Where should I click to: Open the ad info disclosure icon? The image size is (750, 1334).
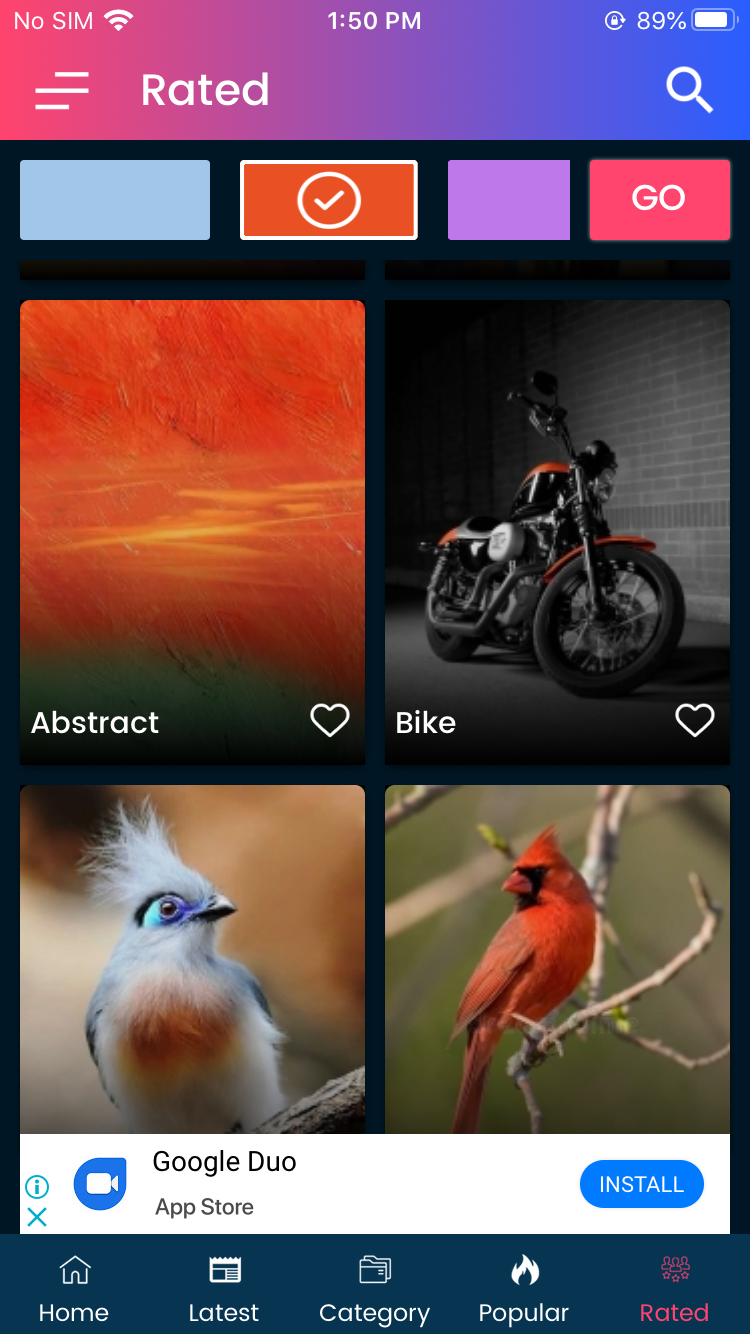[37, 1186]
